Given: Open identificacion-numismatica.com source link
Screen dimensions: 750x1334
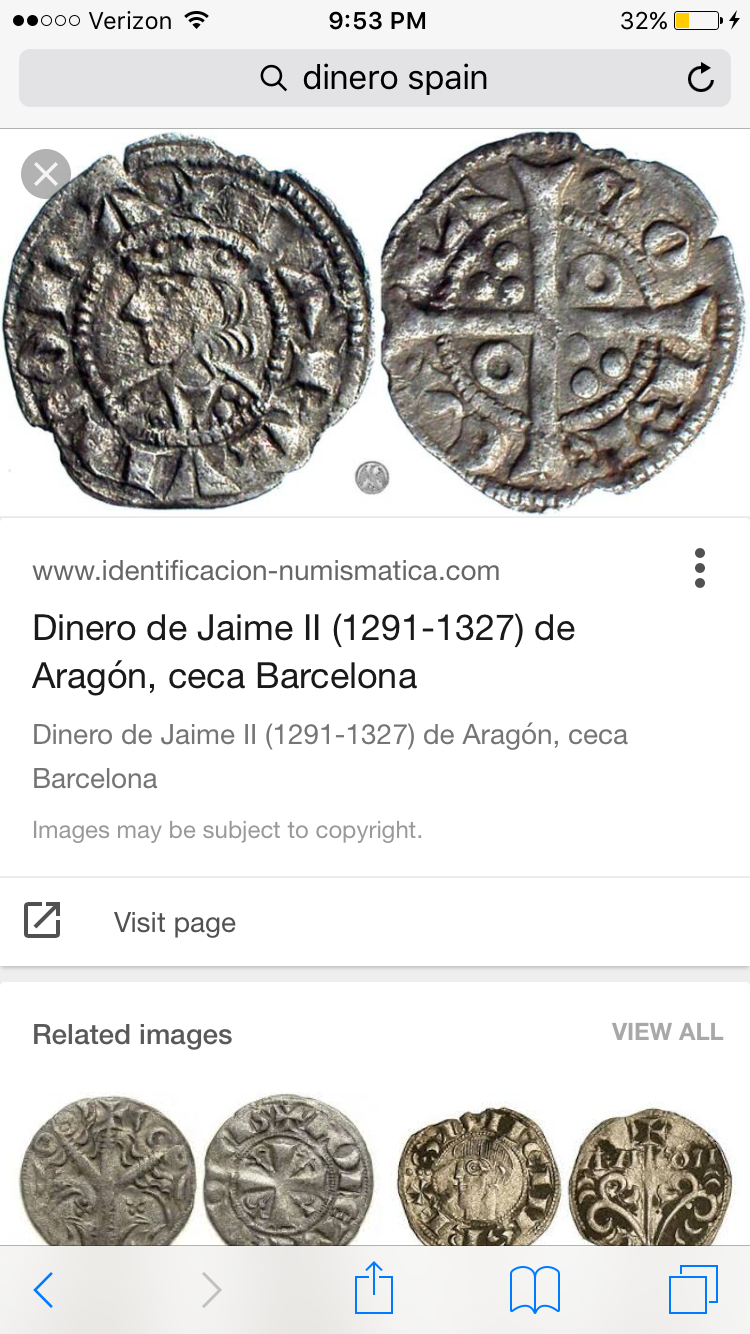Looking at the screenshot, I should [266, 571].
